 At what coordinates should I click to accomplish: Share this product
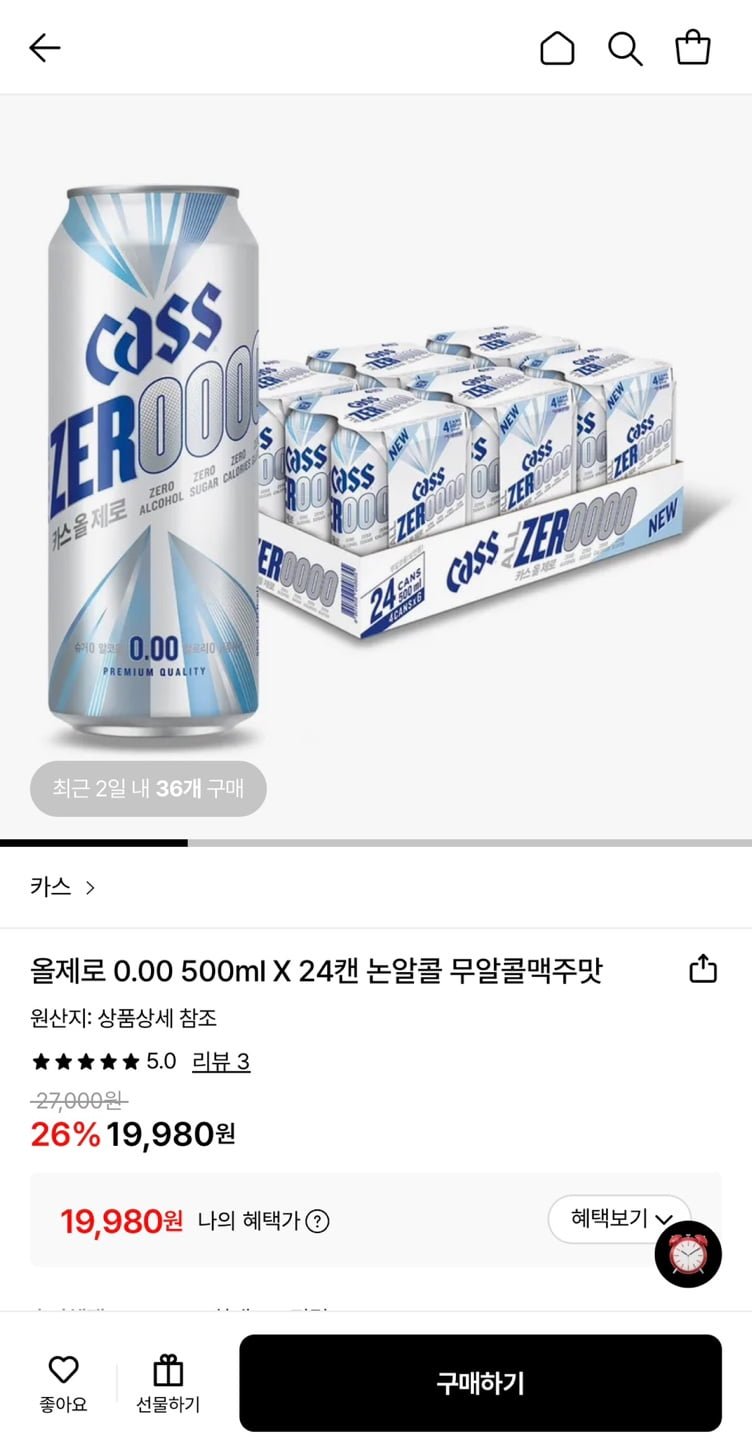click(x=703, y=968)
